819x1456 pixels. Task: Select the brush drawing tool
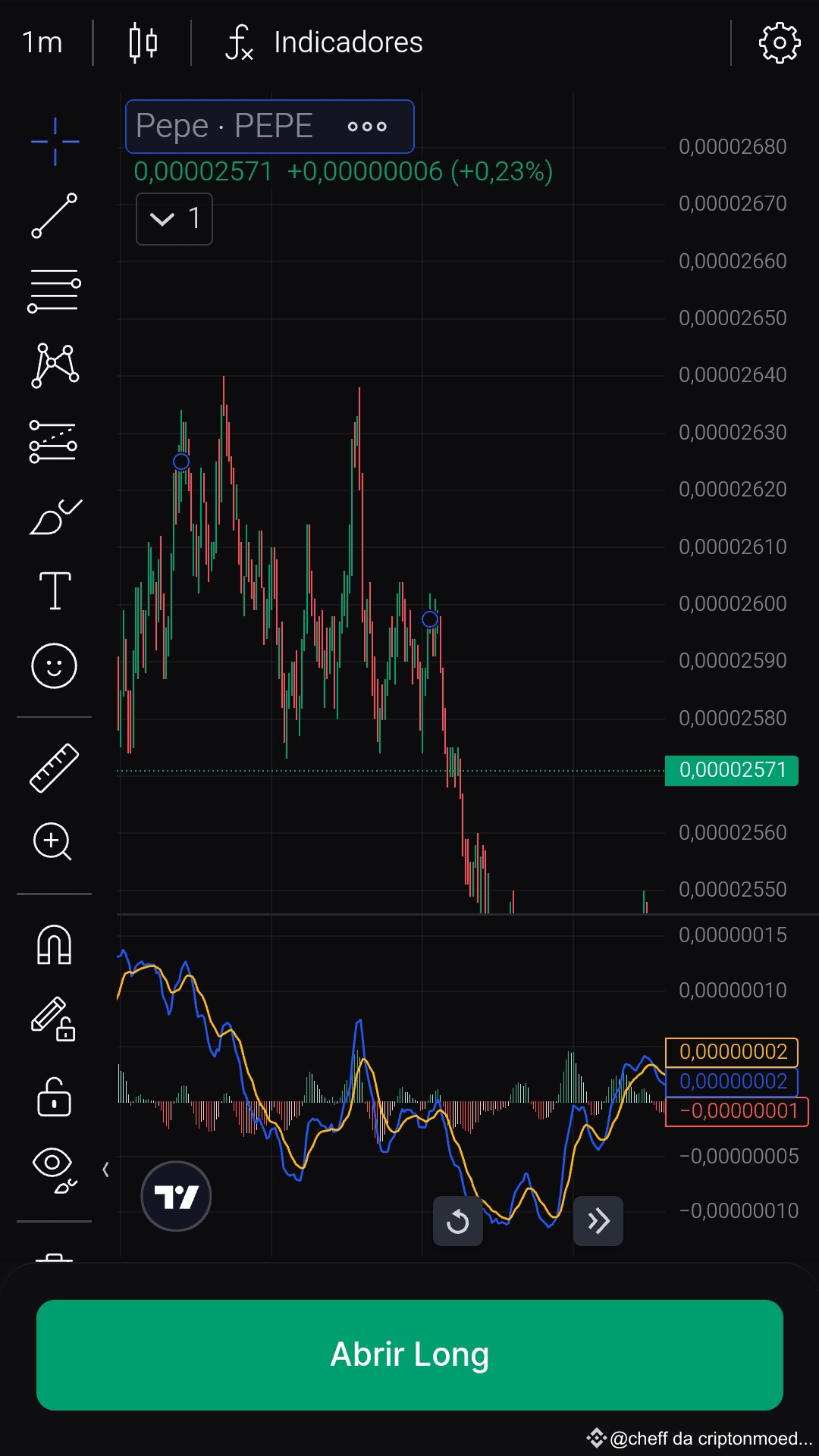click(x=54, y=515)
